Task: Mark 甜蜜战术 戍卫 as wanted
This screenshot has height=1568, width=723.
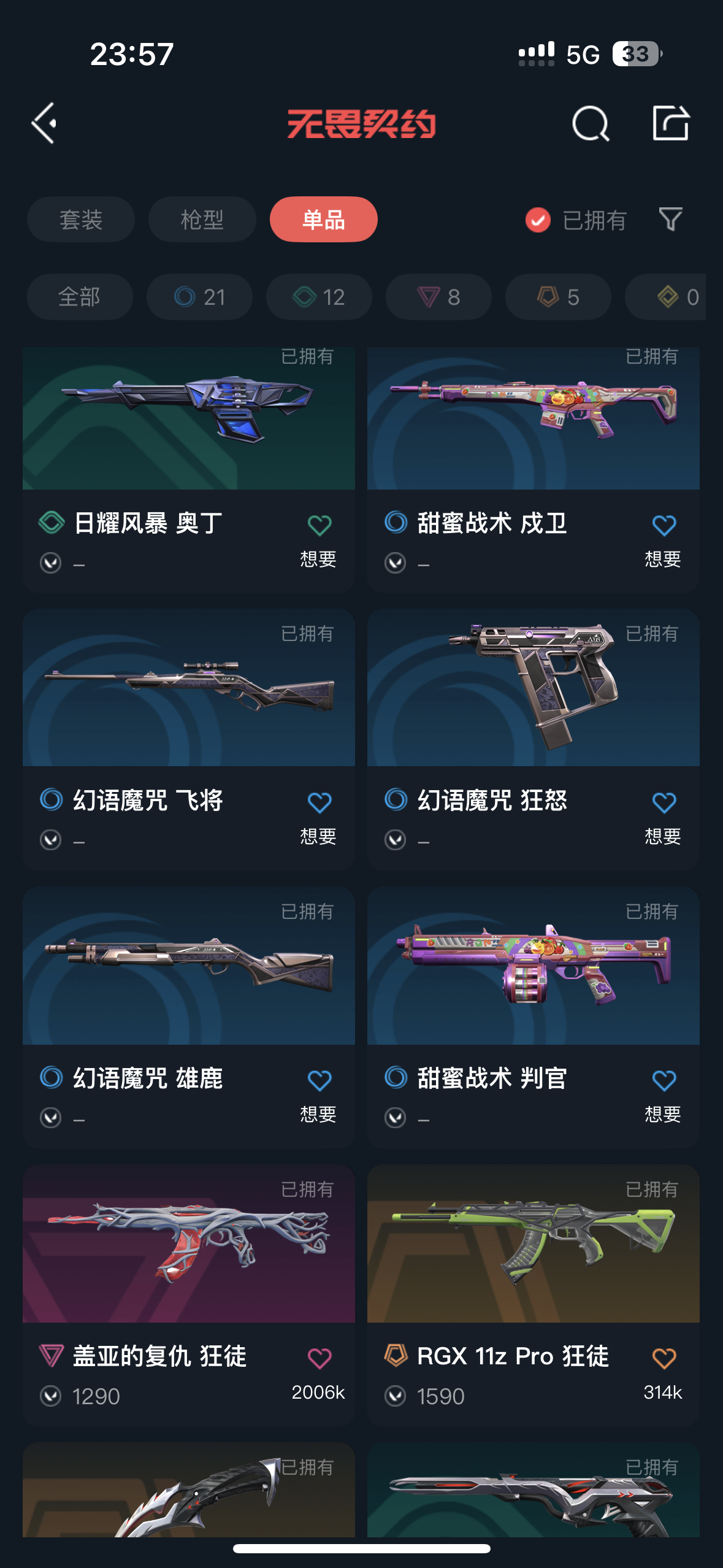Action: 664,526
